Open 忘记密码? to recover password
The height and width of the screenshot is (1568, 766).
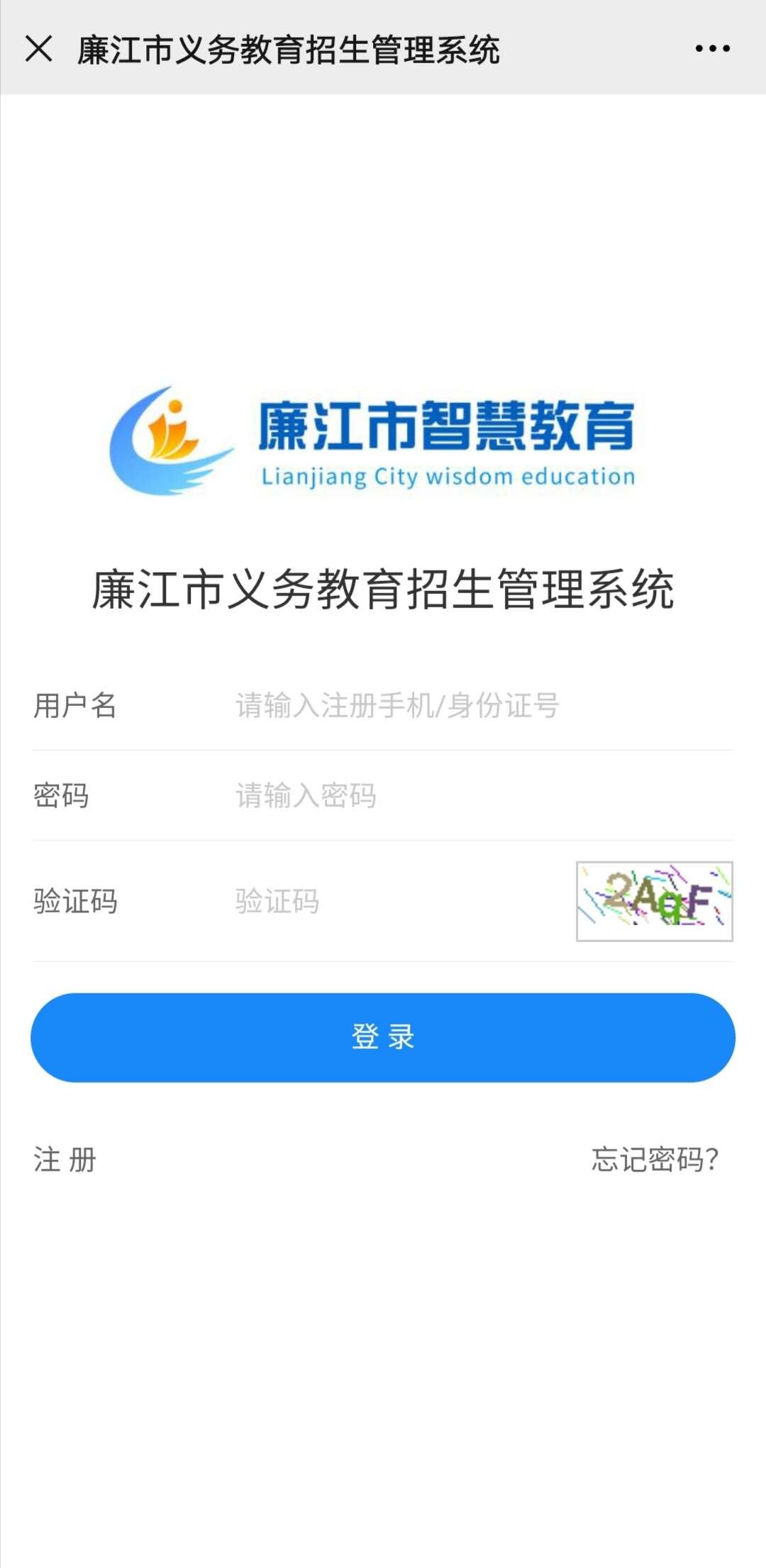pos(655,1160)
